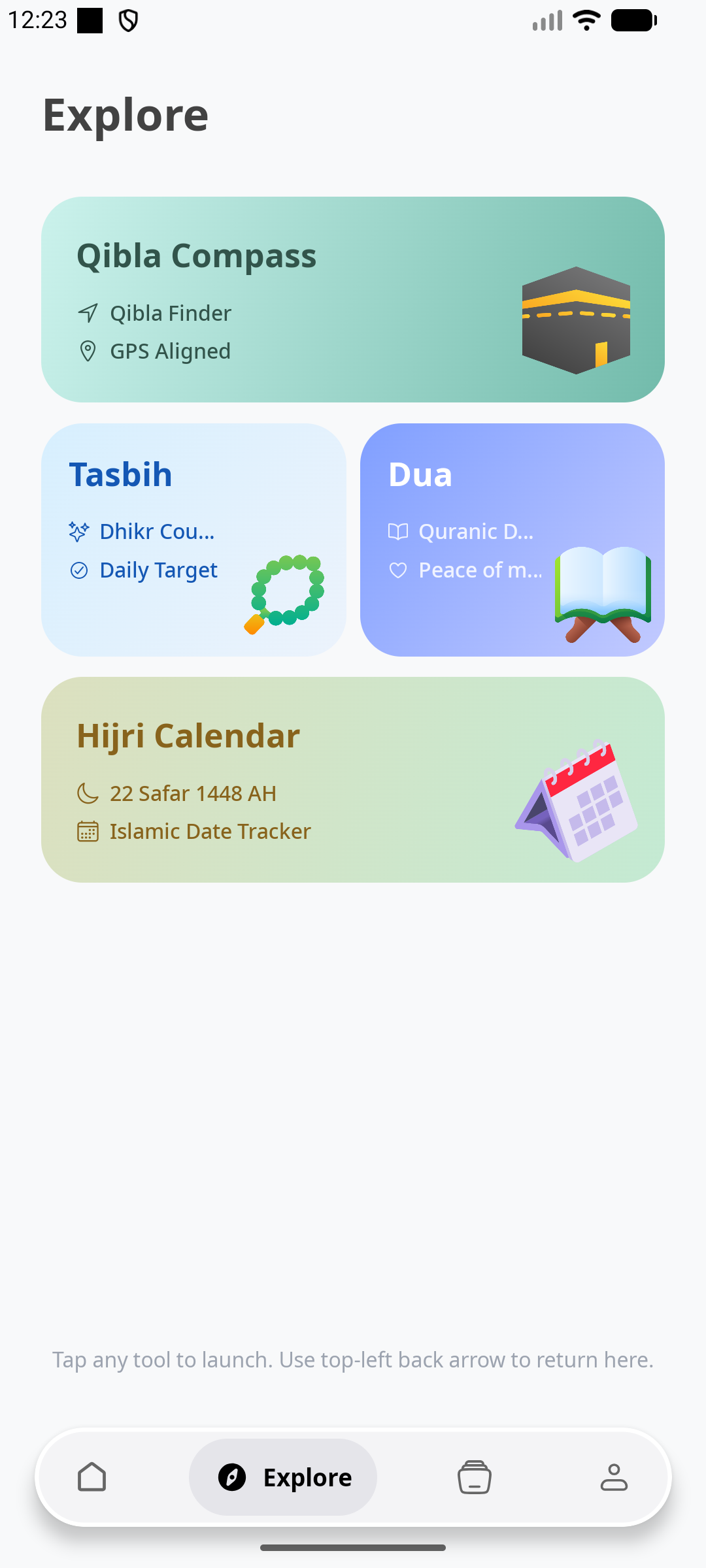Open the Hijri Calendar card
The height and width of the screenshot is (1568, 706).
point(353,779)
